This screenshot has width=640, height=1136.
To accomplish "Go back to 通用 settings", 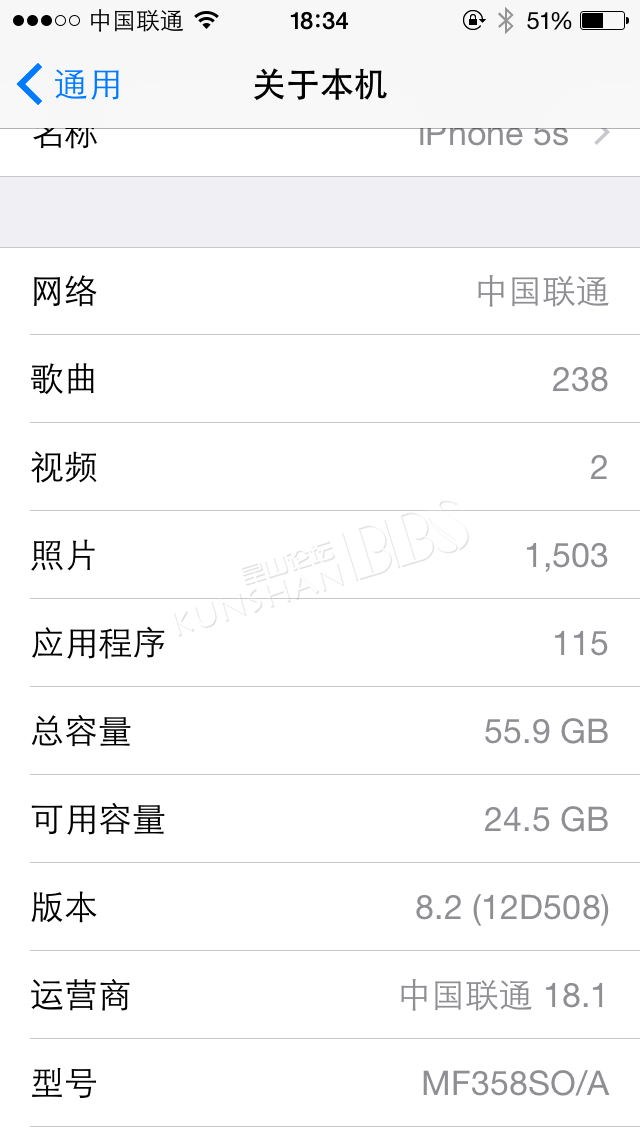I will click(x=69, y=85).
